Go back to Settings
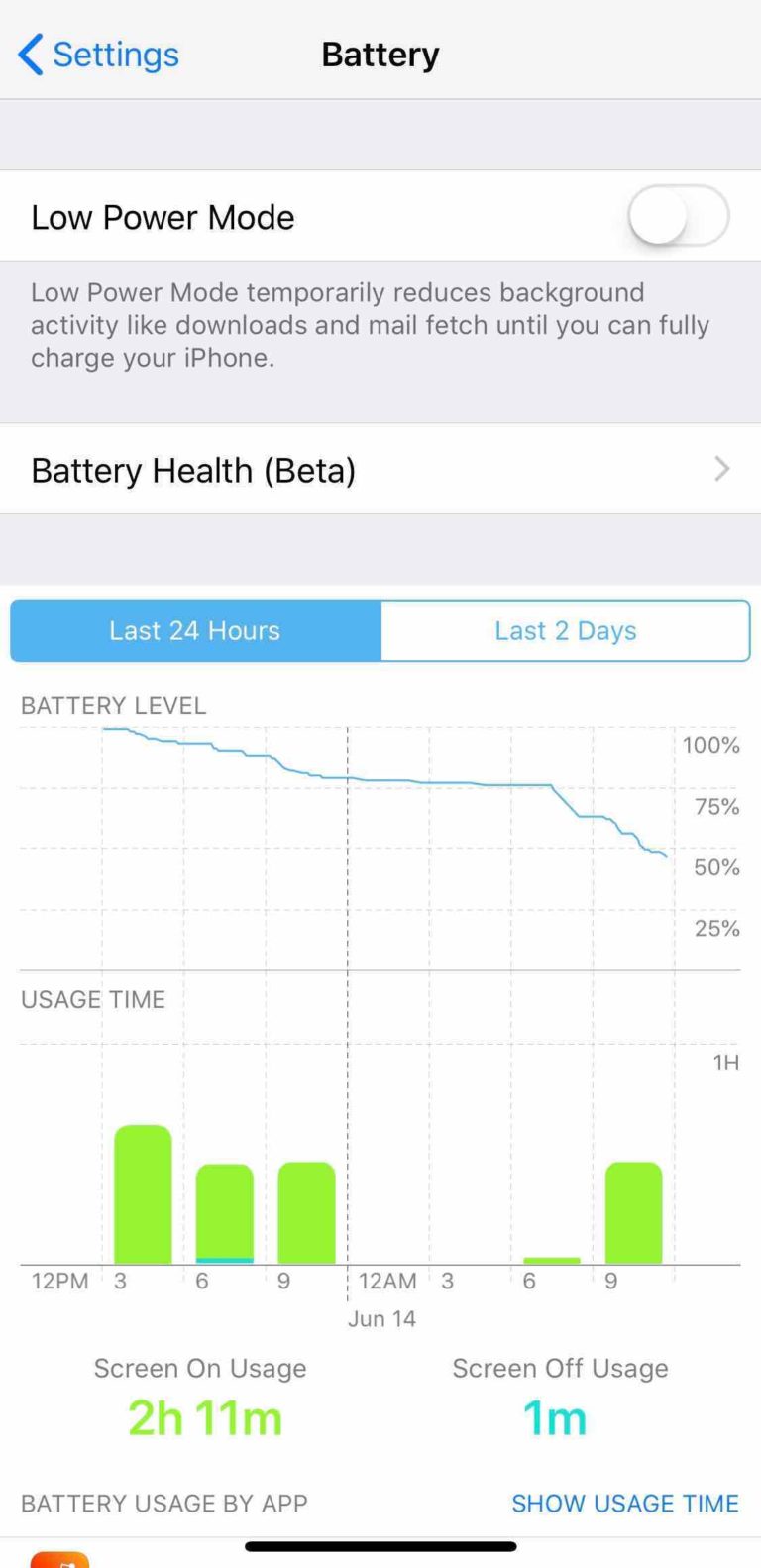 point(98,55)
